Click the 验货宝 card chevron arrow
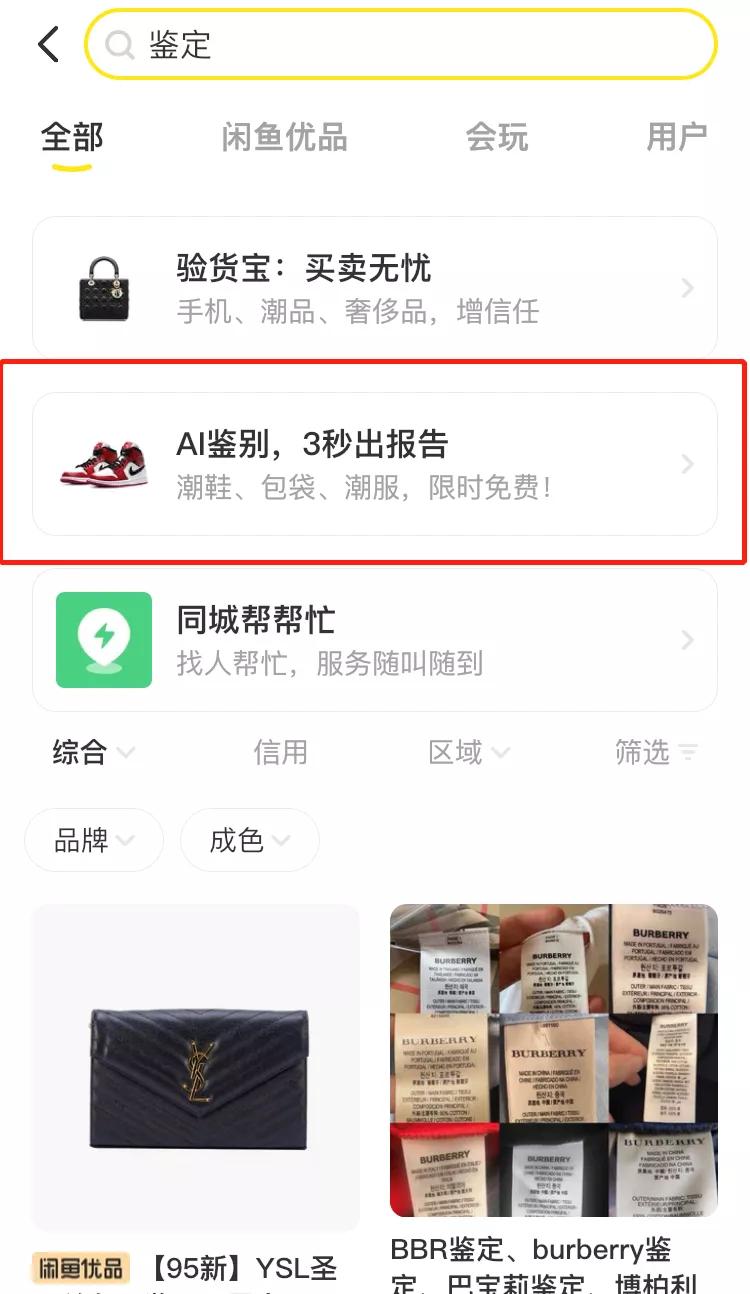This screenshot has width=750, height=1294. point(687,288)
